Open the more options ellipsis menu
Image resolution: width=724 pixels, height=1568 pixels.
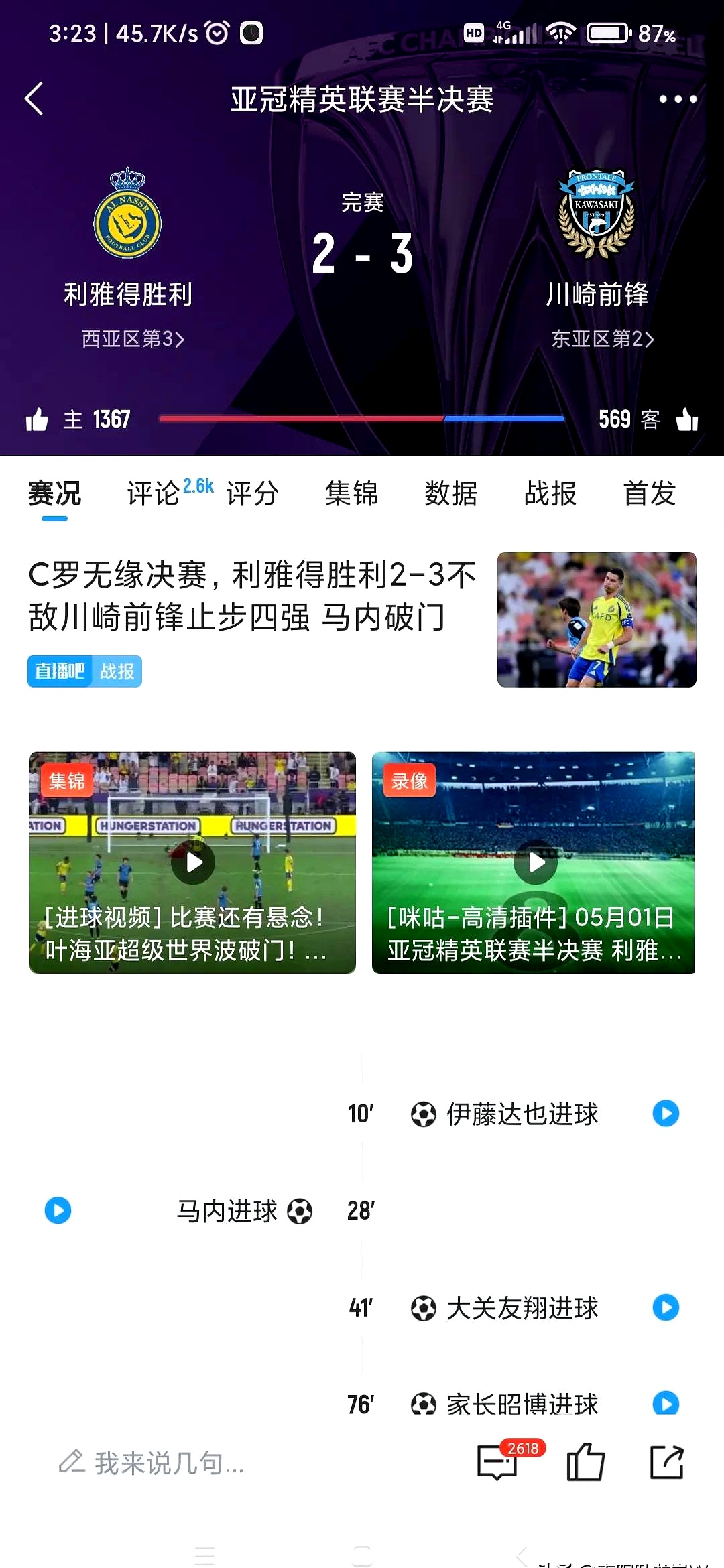[x=677, y=99]
